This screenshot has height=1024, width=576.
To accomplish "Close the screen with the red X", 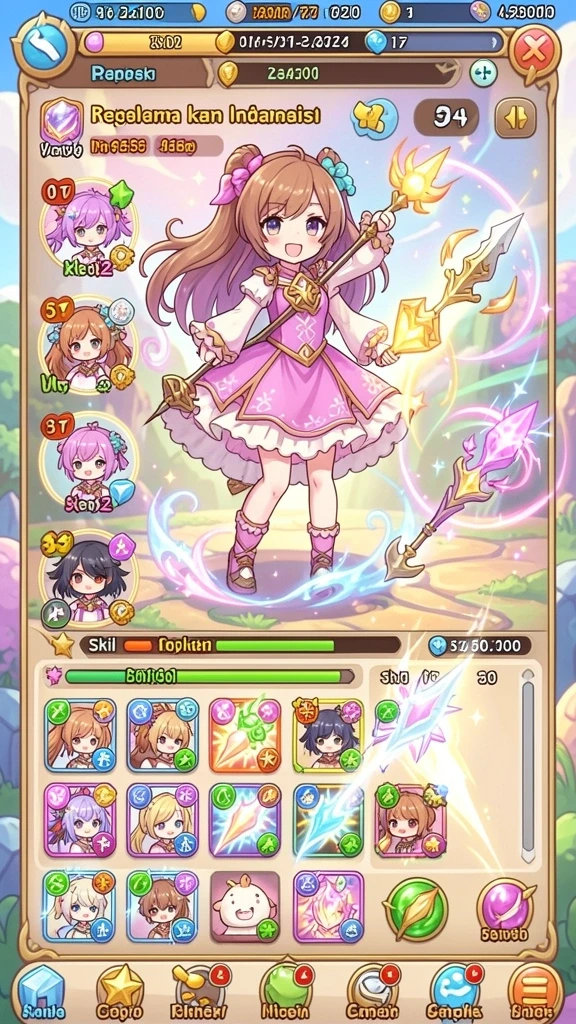I will click(x=534, y=49).
